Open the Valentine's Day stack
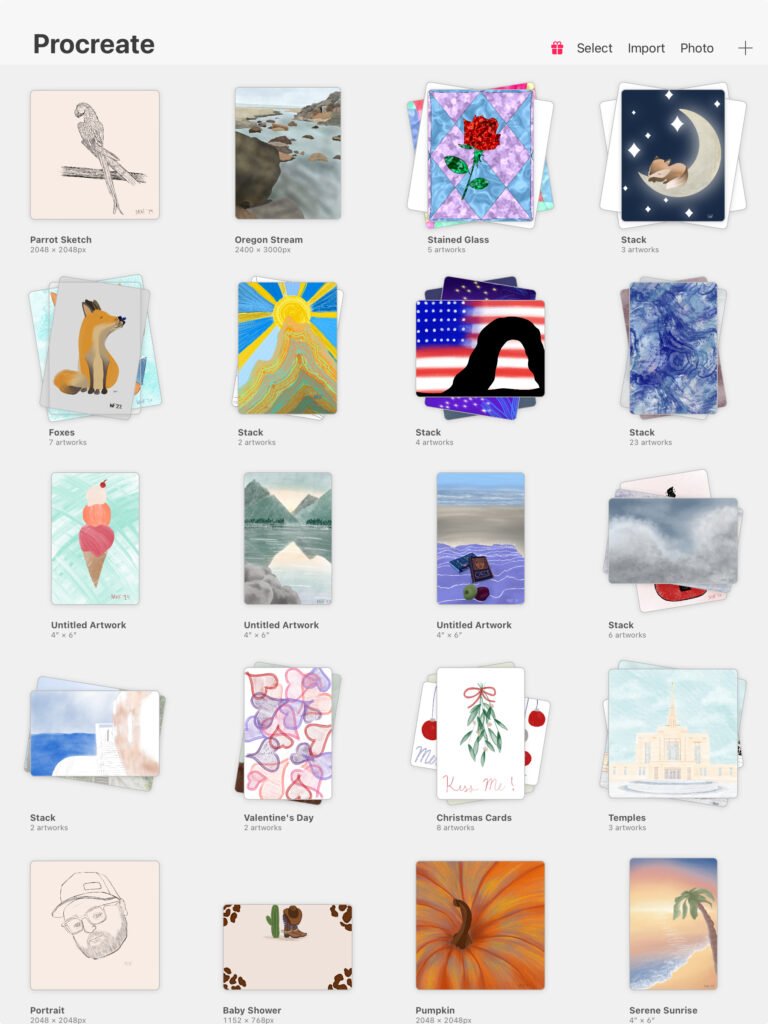The image size is (768, 1024). coord(287,733)
